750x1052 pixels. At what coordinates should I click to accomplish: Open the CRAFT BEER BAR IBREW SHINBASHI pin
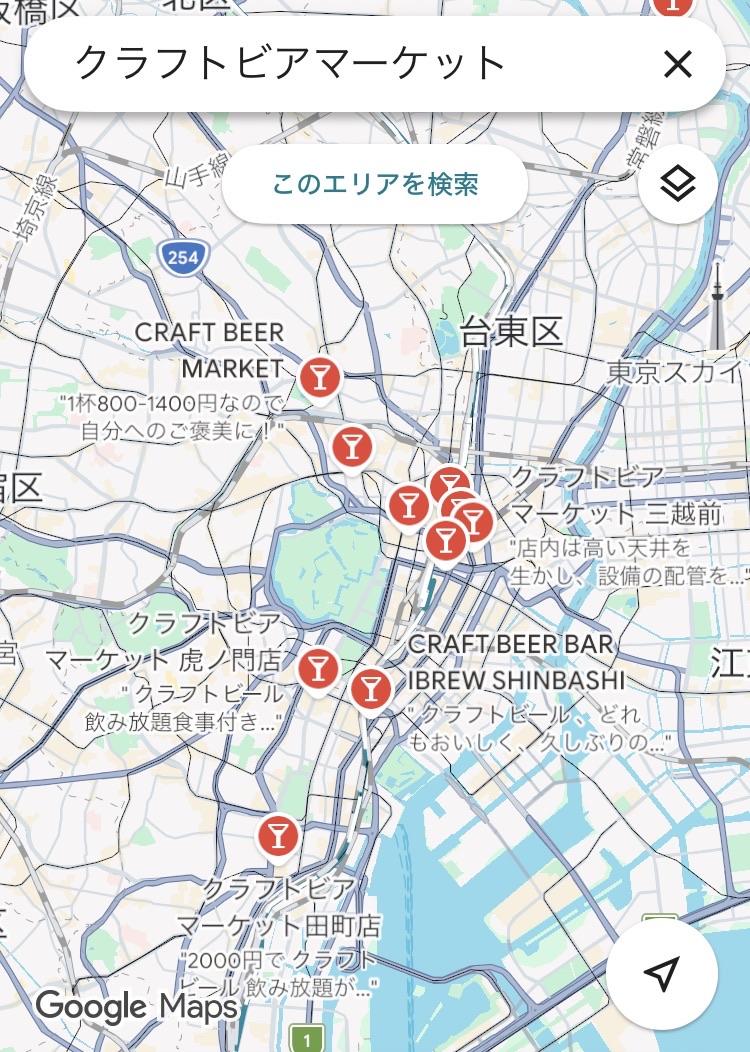pyautogui.click(x=370, y=687)
